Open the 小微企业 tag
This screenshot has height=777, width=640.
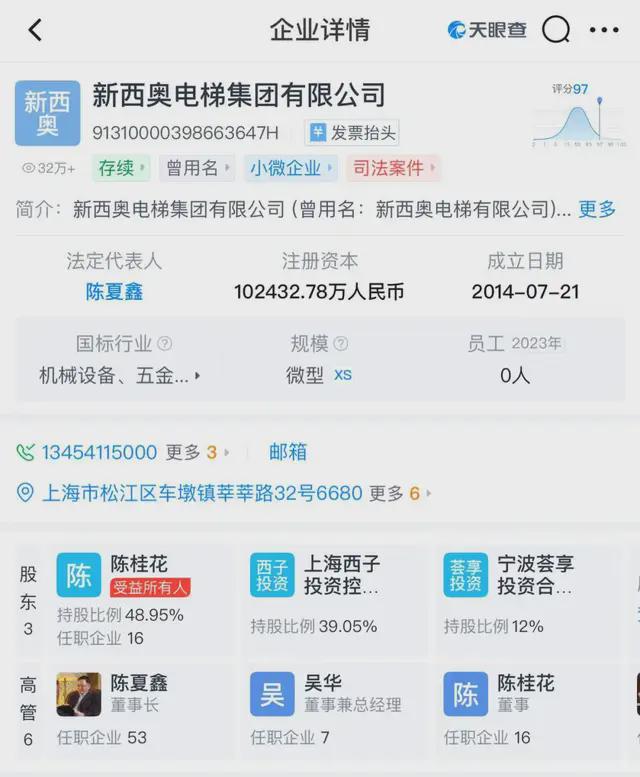tap(290, 168)
